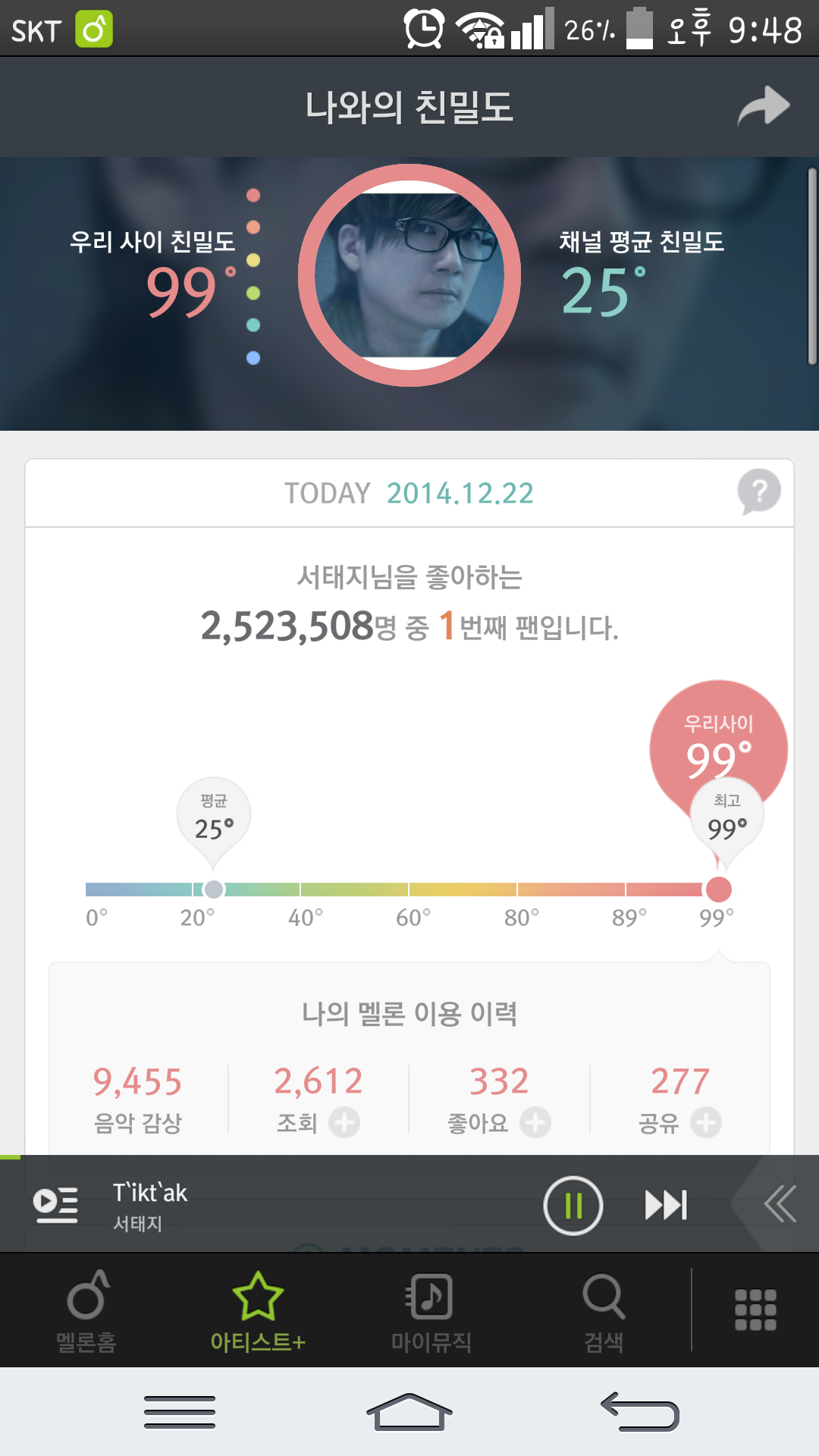Screen dimensions: 819x1456
Task: Open the 마이뮤직 tab
Action: pyautogui.click(x=431, y=1310)
